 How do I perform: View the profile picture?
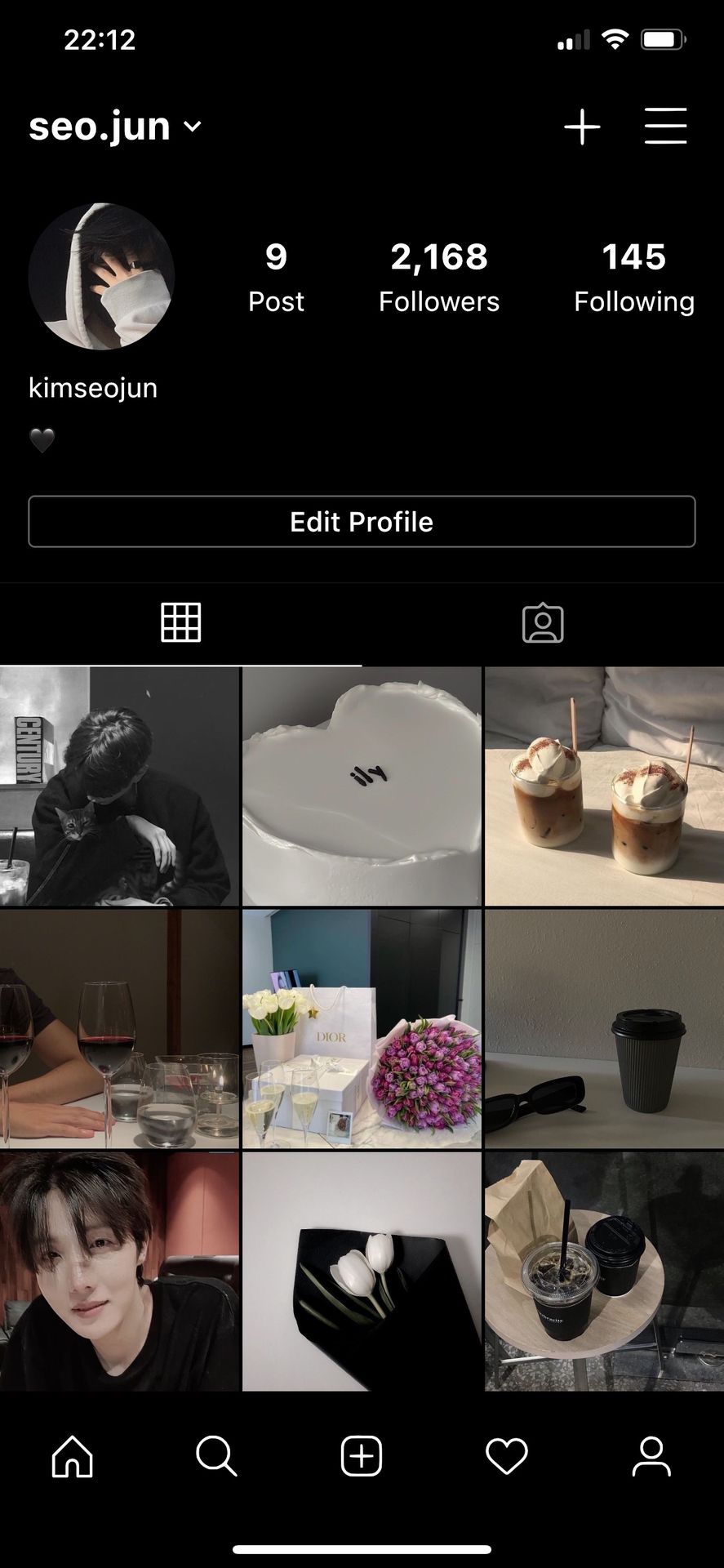pyautogui.click(x=101, y=276)
